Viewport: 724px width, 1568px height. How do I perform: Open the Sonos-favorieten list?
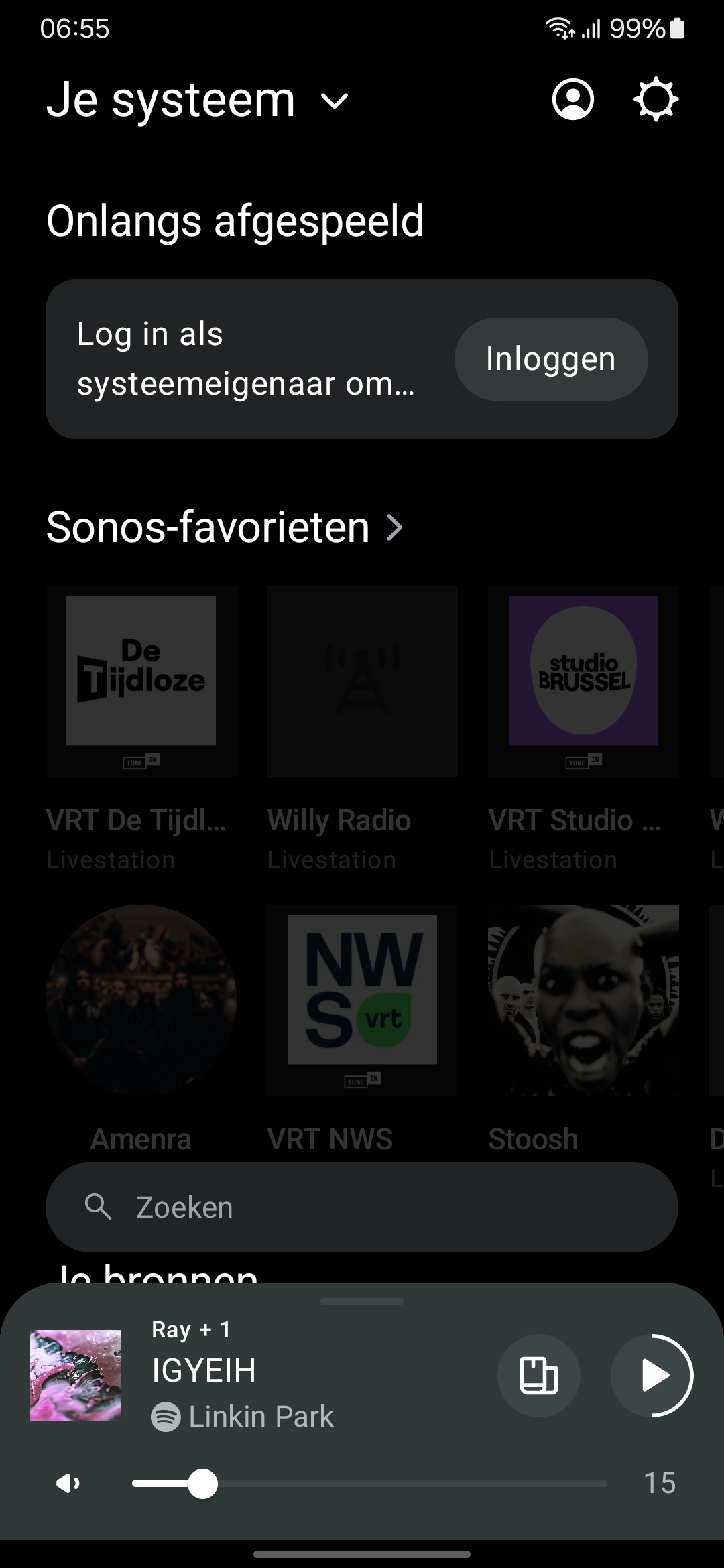click(225, 527)
